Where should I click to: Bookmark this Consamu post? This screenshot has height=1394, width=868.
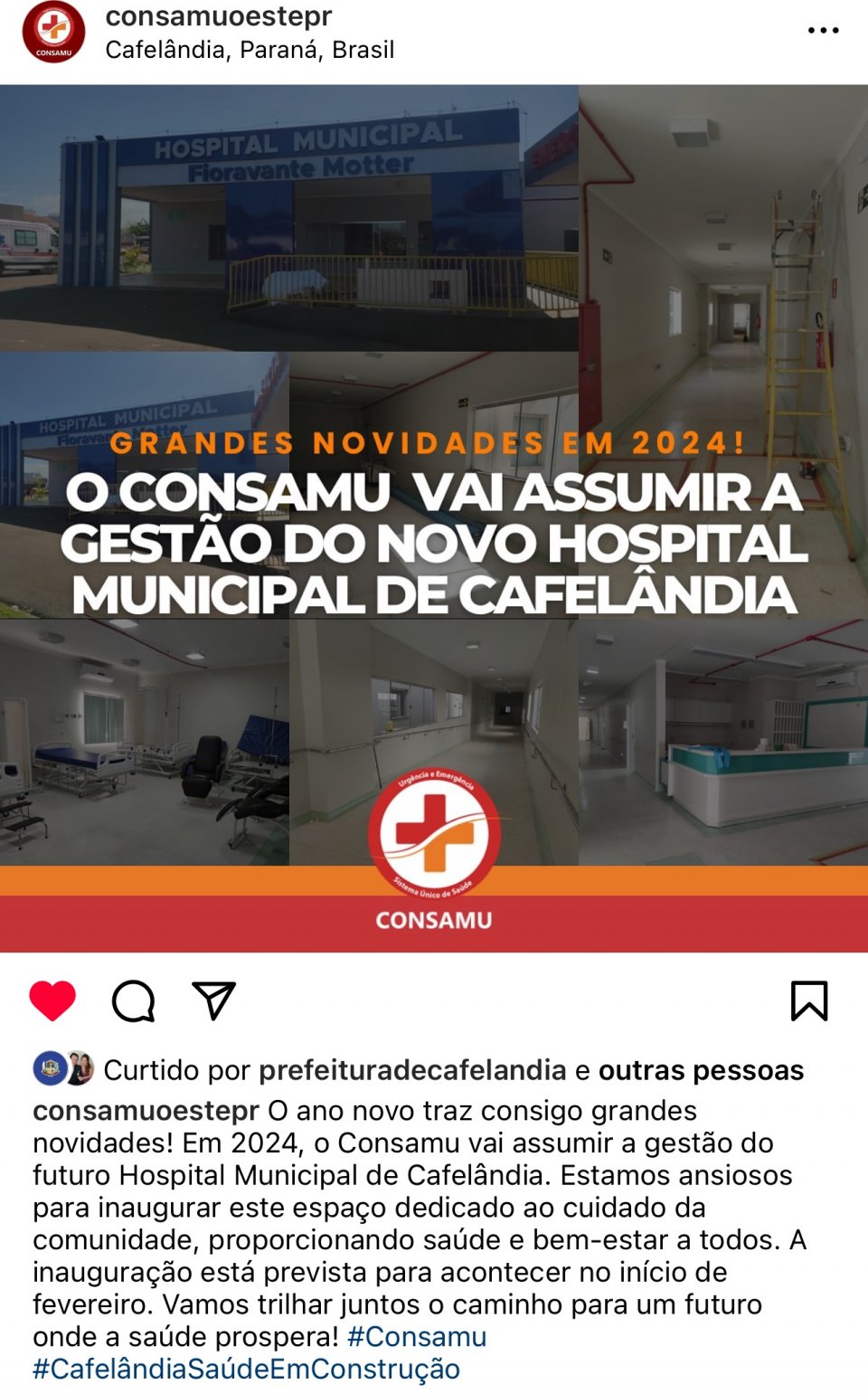click(x=809, y=1000)
